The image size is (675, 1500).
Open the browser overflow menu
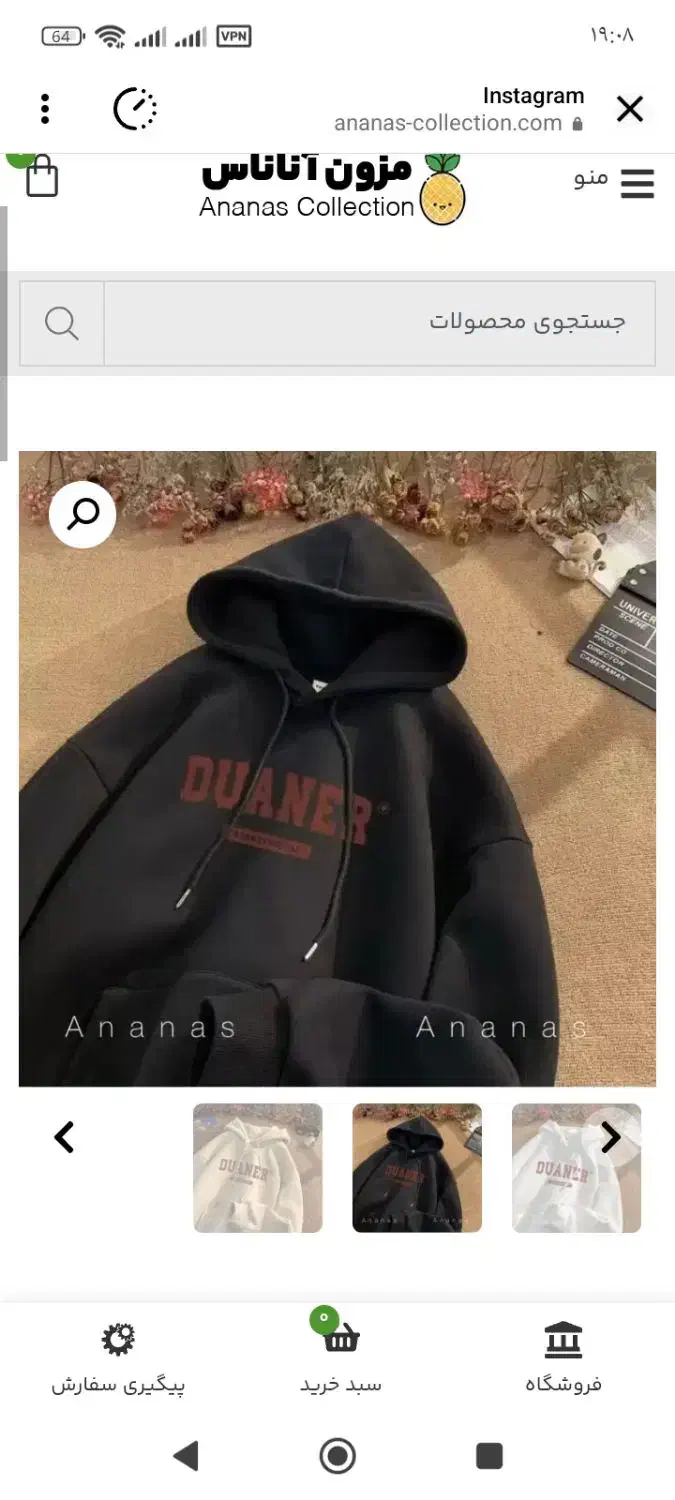tap(45, 109)
